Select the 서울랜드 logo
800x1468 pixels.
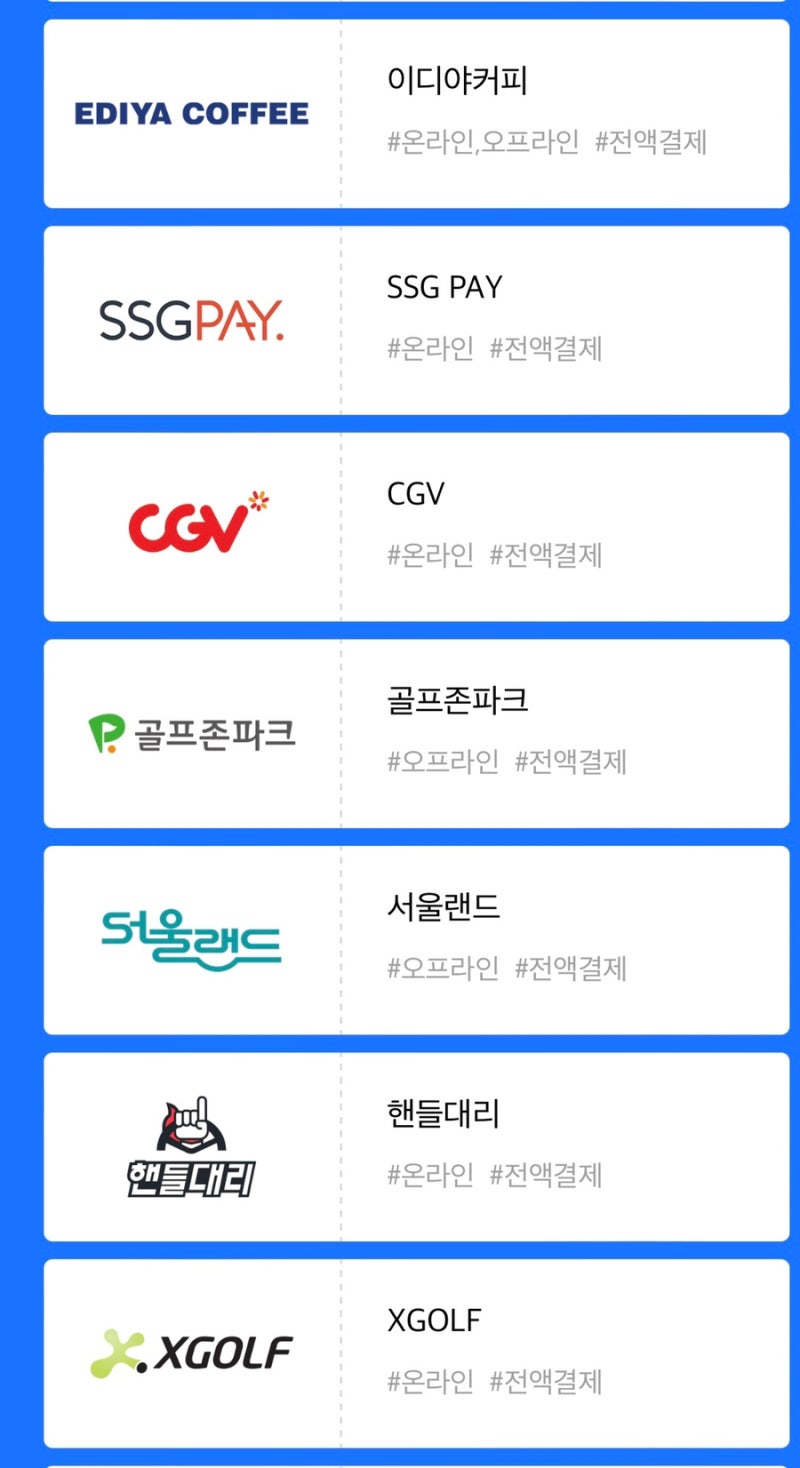point(190,939)
